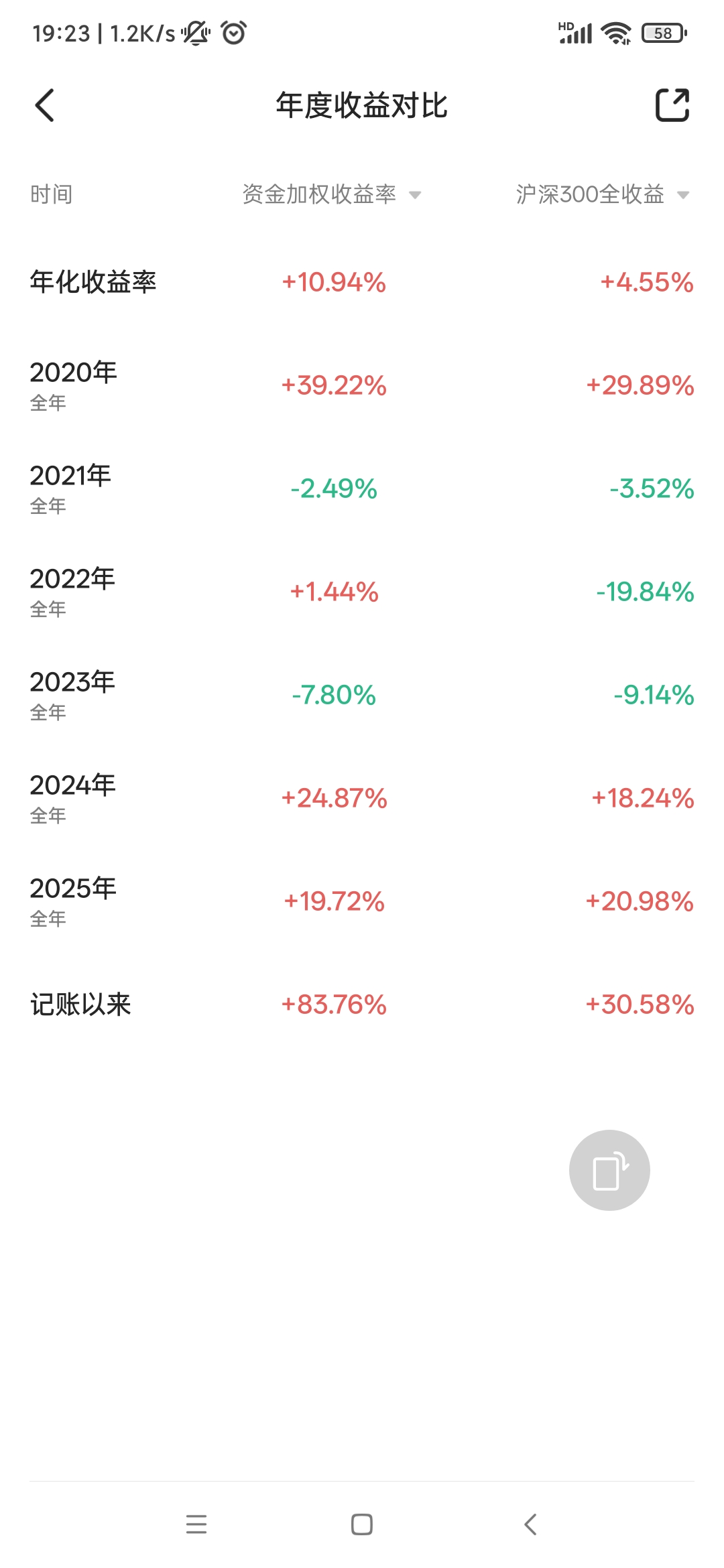Go back from the 年度收益对比 page
Screen dimensions: 724x1568
pyautogui.click(x=45, y=106)
